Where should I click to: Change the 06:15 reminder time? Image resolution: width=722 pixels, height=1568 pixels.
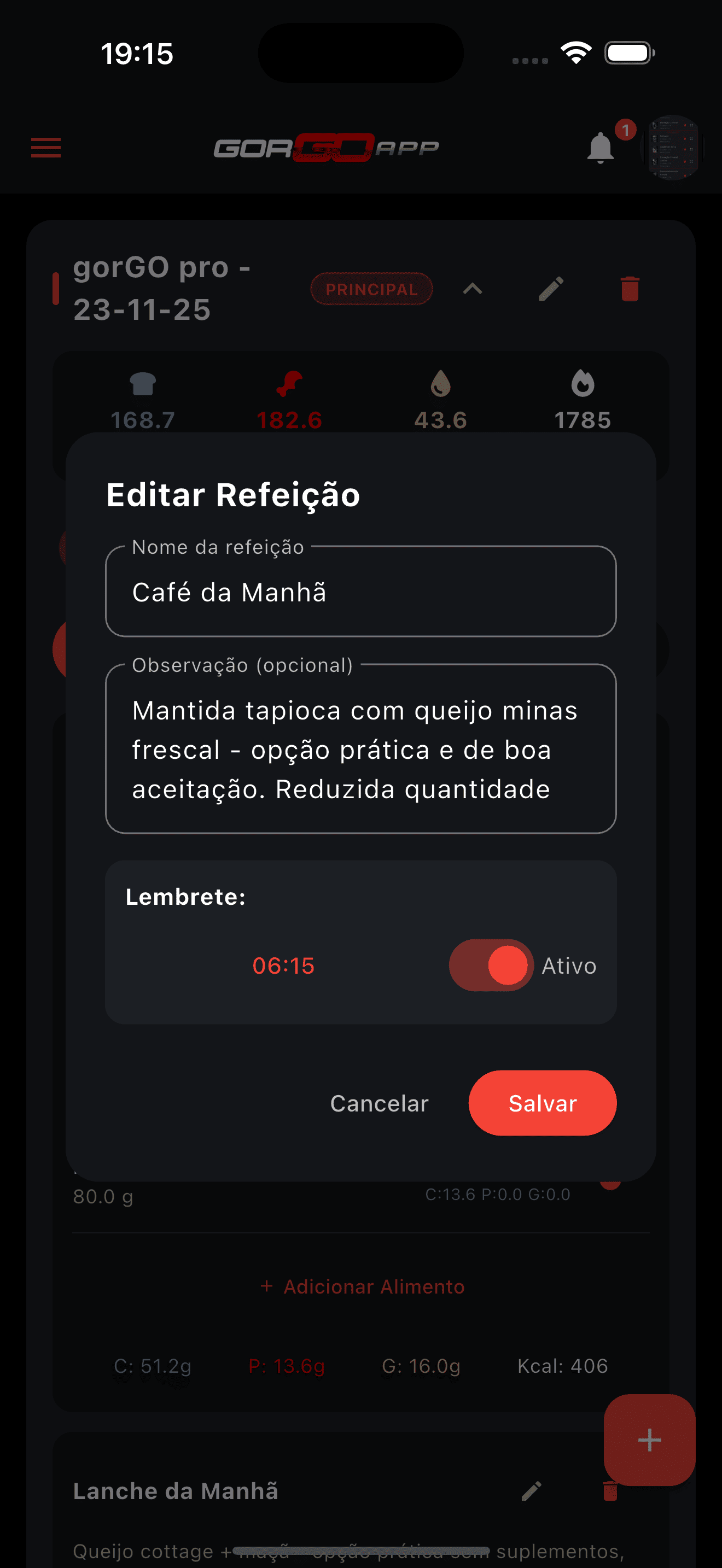coord(283,966)
